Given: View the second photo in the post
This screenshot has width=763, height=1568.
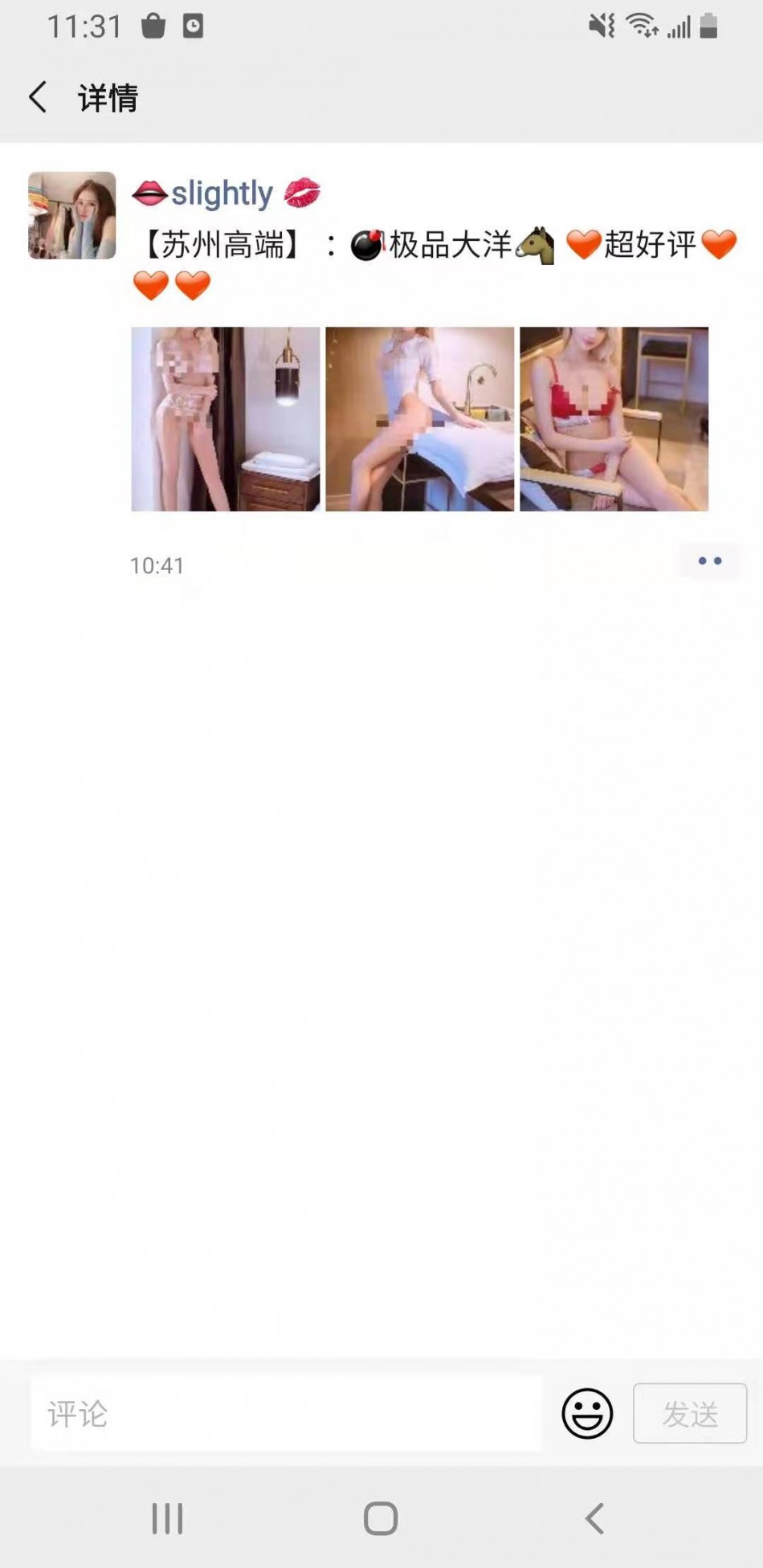Looking at the screenshot, I should click(x=420, y=419).
